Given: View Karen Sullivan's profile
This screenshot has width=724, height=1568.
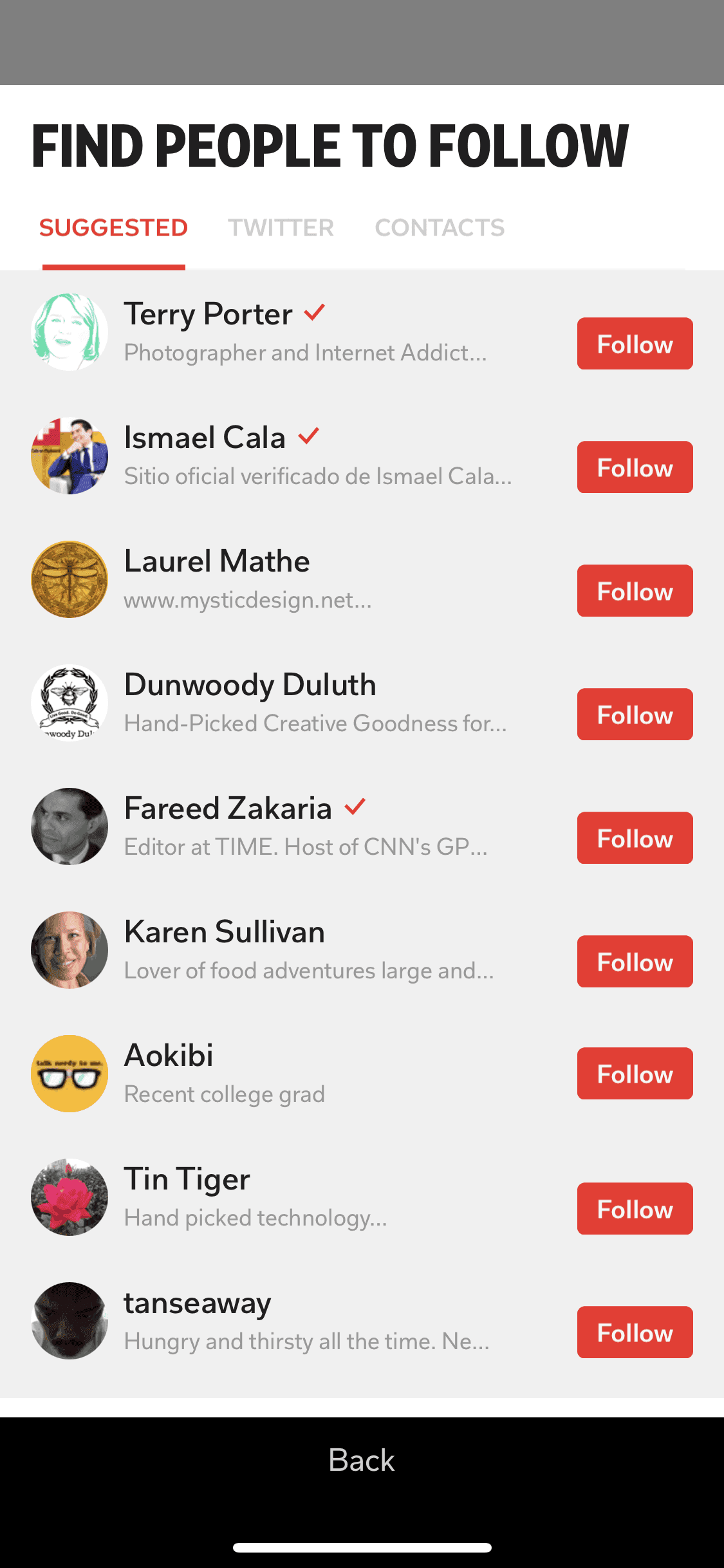Looking at the screenshot, I should [x=224, y=933].
